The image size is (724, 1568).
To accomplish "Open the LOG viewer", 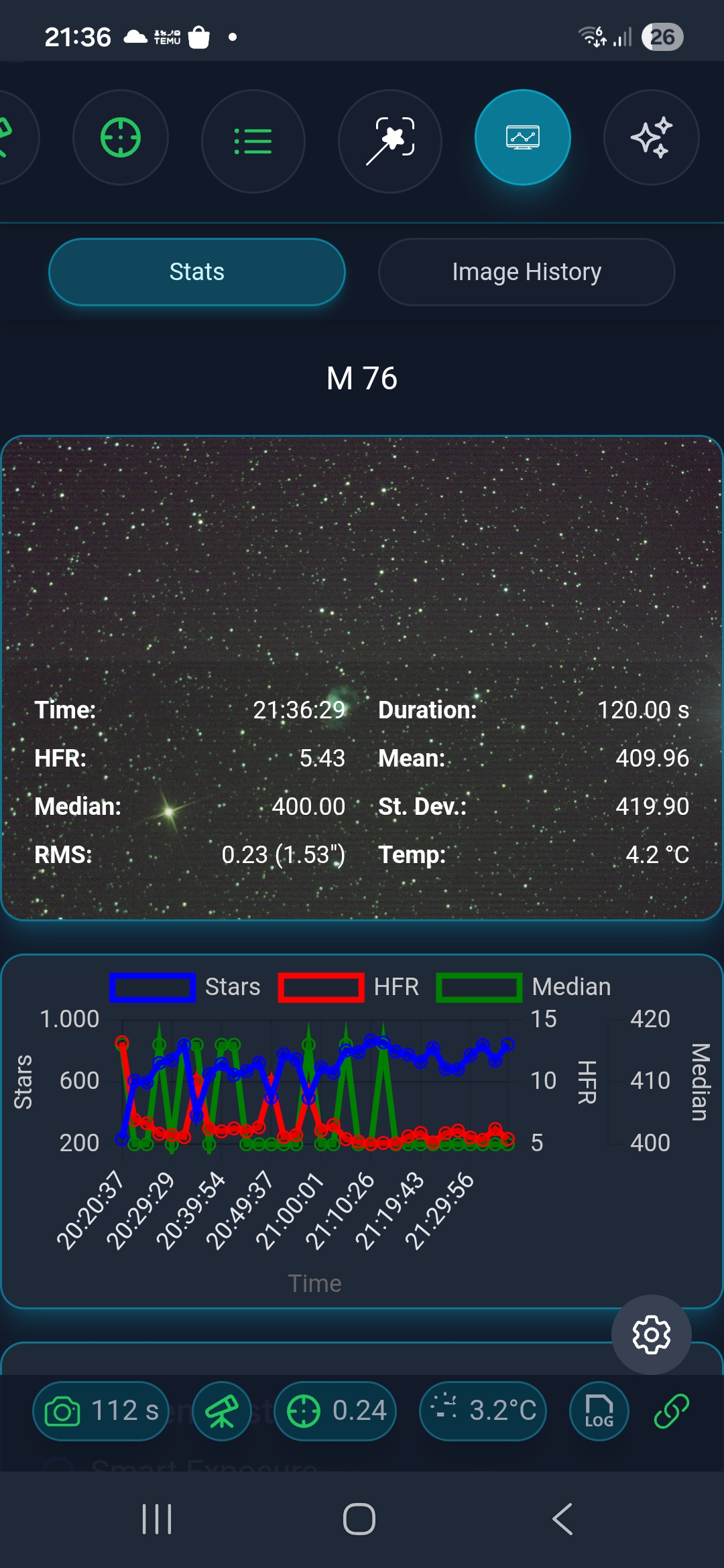I will coord(599,1411).
